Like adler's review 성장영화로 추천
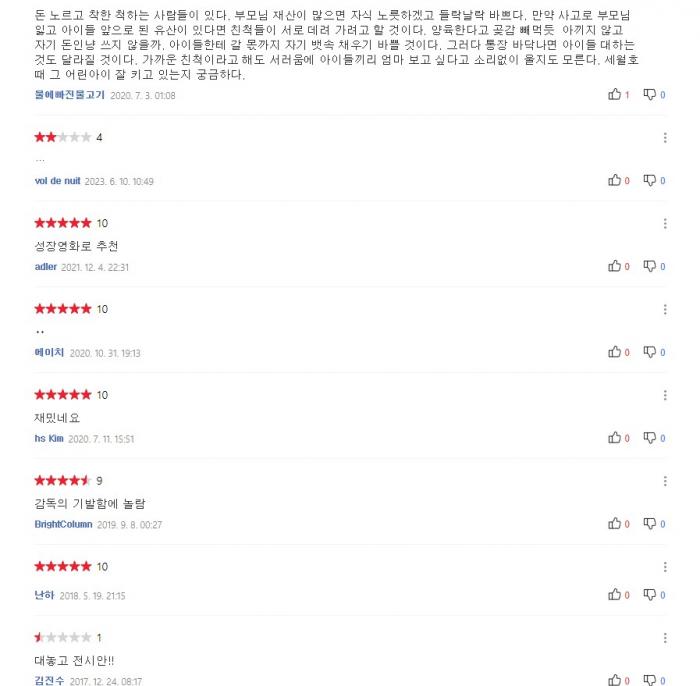Image resolution: width=700 pixels, height=686 pixels. coord(614,267)
